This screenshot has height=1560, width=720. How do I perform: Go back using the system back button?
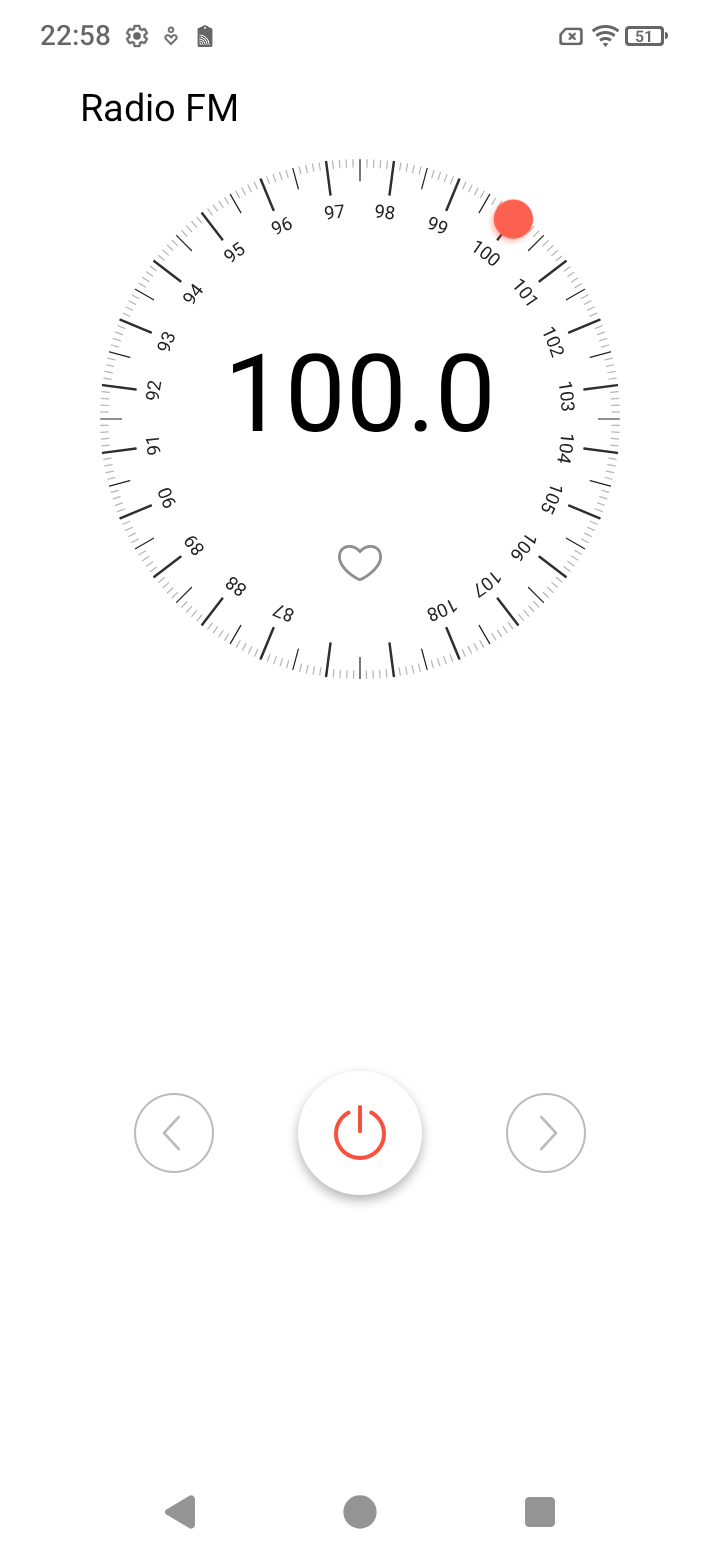click(180, 1512)
